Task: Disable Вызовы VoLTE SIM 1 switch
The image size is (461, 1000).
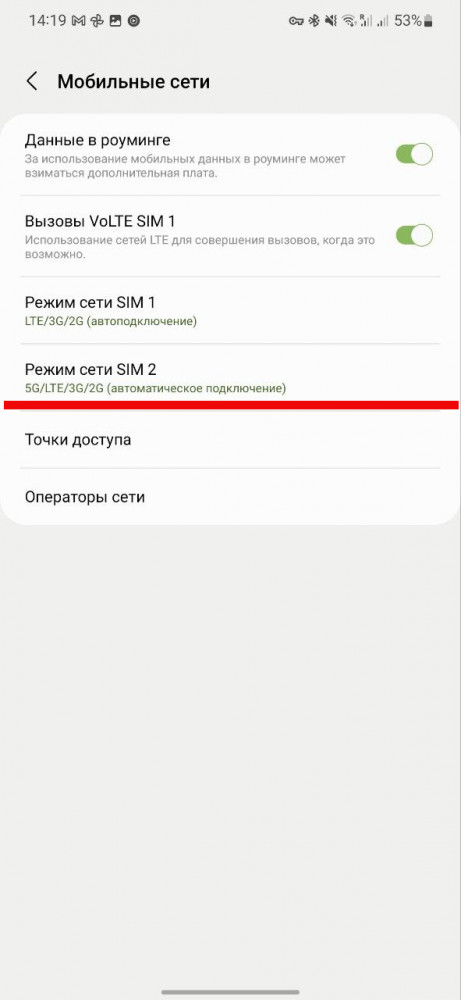Action: tap(414, 235)
